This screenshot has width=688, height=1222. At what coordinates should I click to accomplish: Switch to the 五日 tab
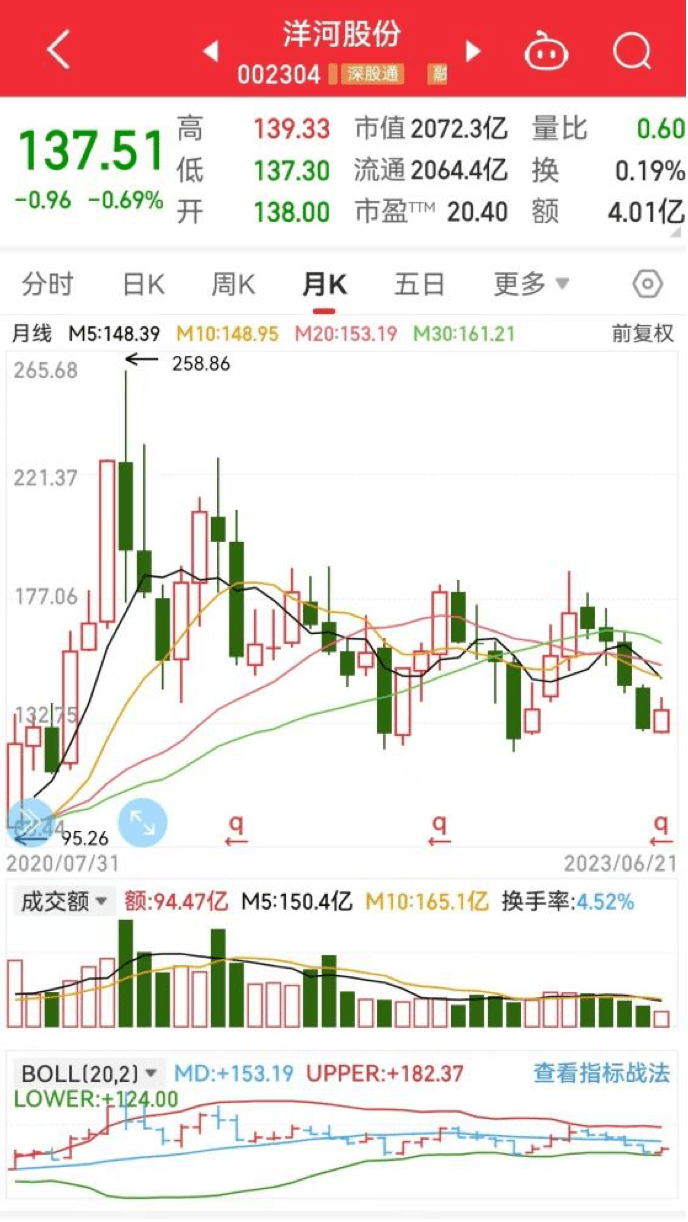pyautogui.click(x=419, y=285)
